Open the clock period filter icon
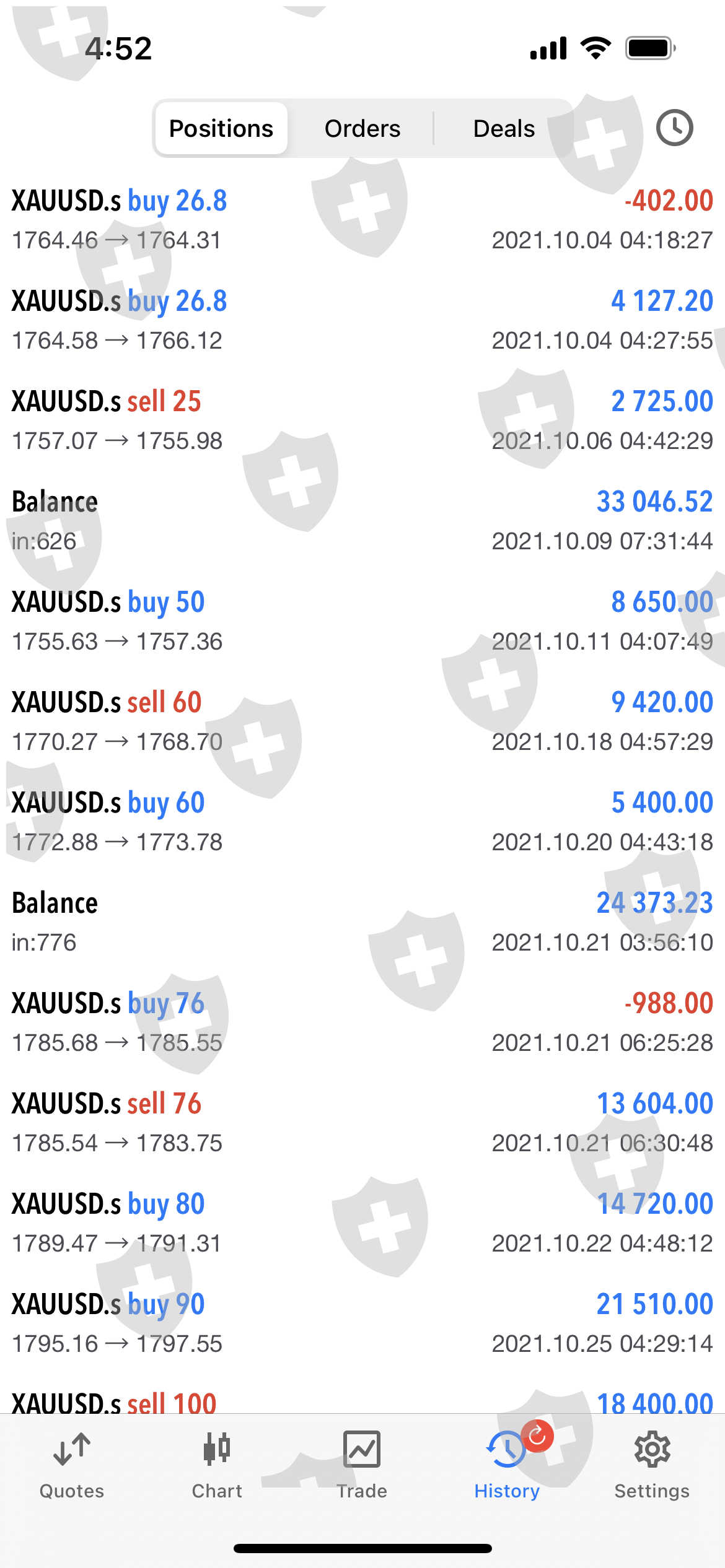Viewport: 725px width, 1568px height. point(674,128)
